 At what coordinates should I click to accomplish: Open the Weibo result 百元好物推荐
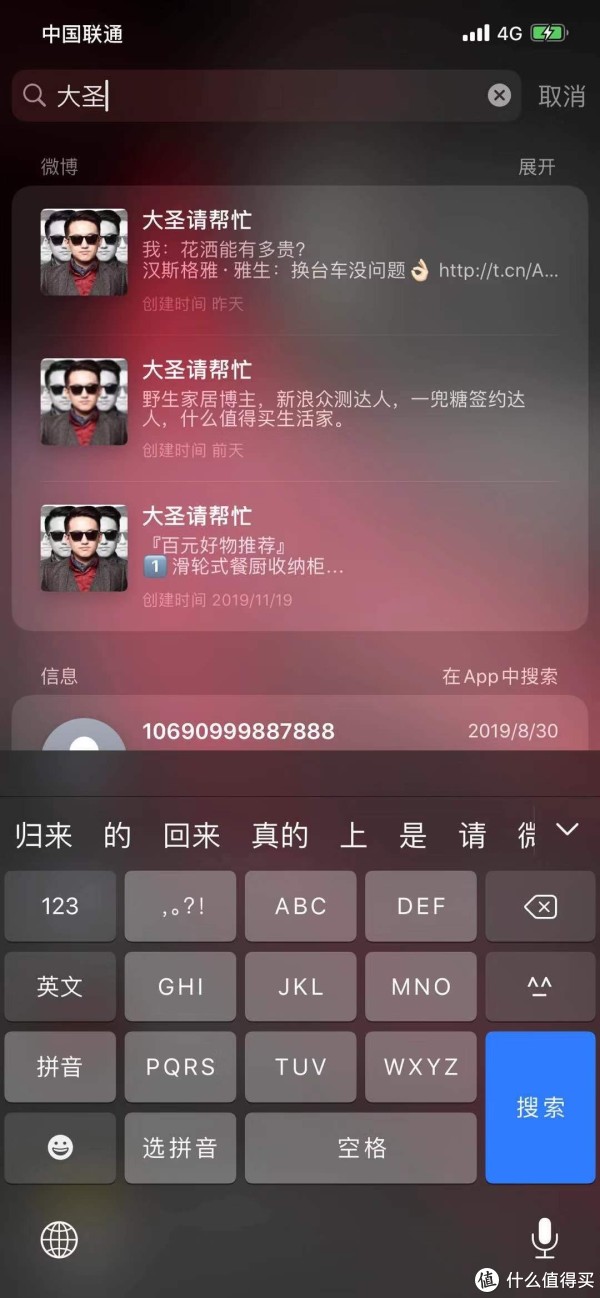pyautogui.click(x=300, y=555)
